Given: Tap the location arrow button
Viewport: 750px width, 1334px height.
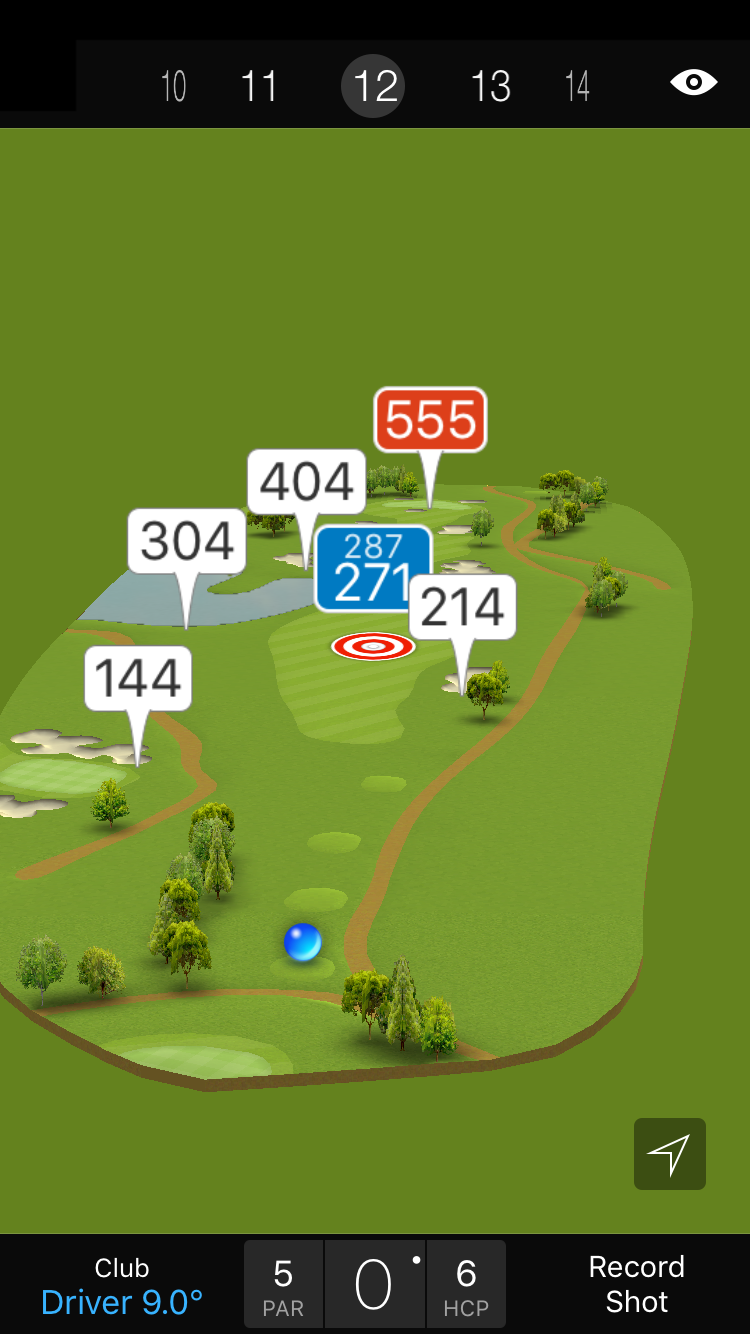Looking at the screenshot, I should [669, 1154].
